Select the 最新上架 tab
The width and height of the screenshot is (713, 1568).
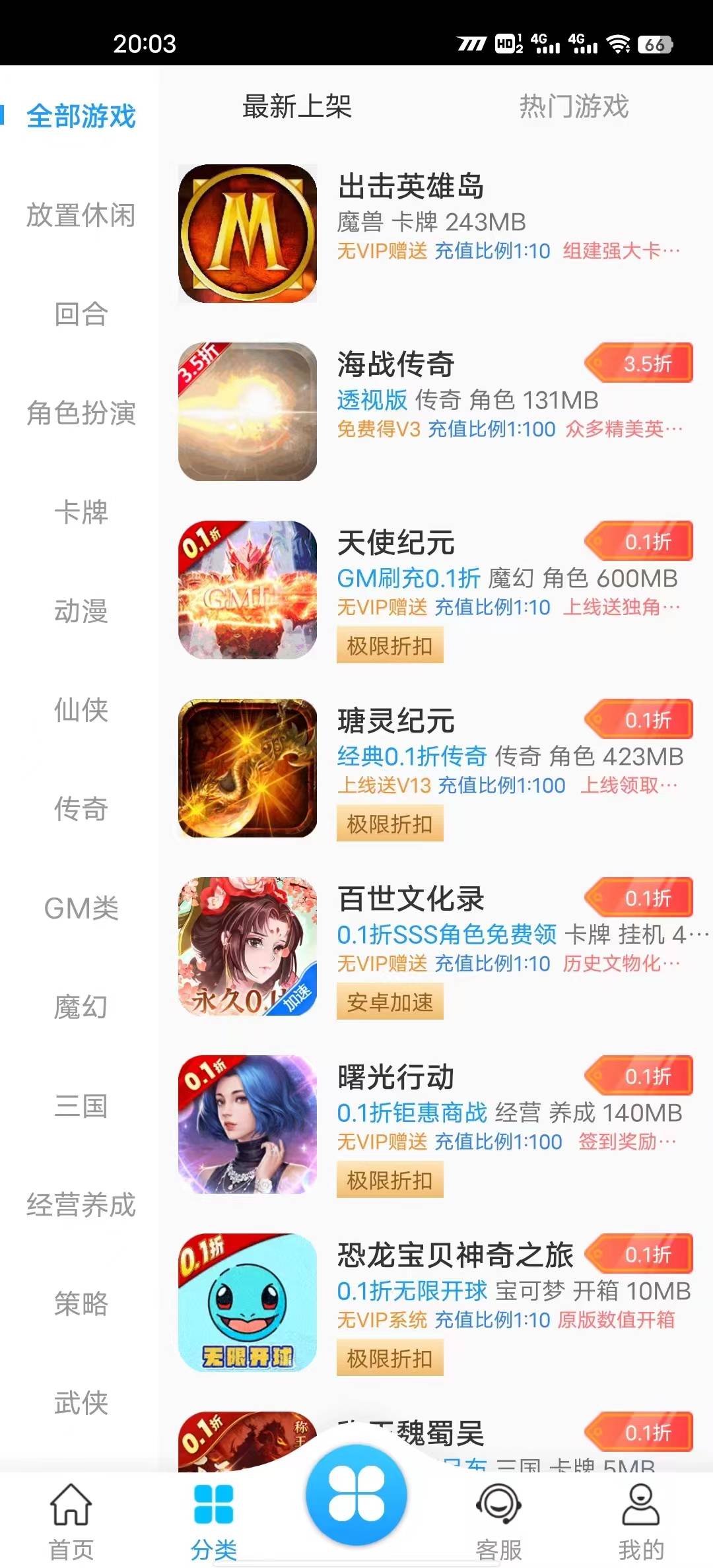pyautogui.click(x=297, y=106)
